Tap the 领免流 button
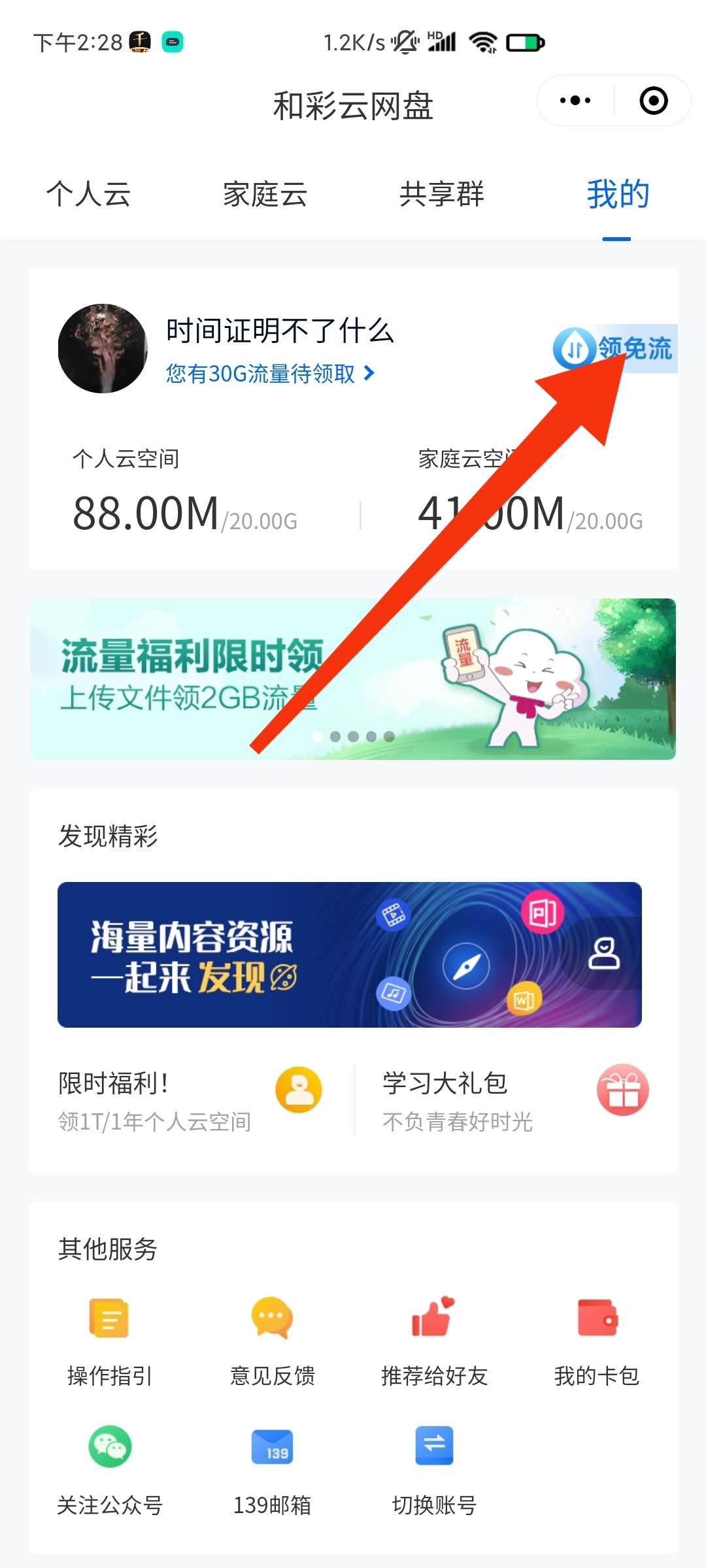Screen dimensions: 706x1568 tap(614, 348)
